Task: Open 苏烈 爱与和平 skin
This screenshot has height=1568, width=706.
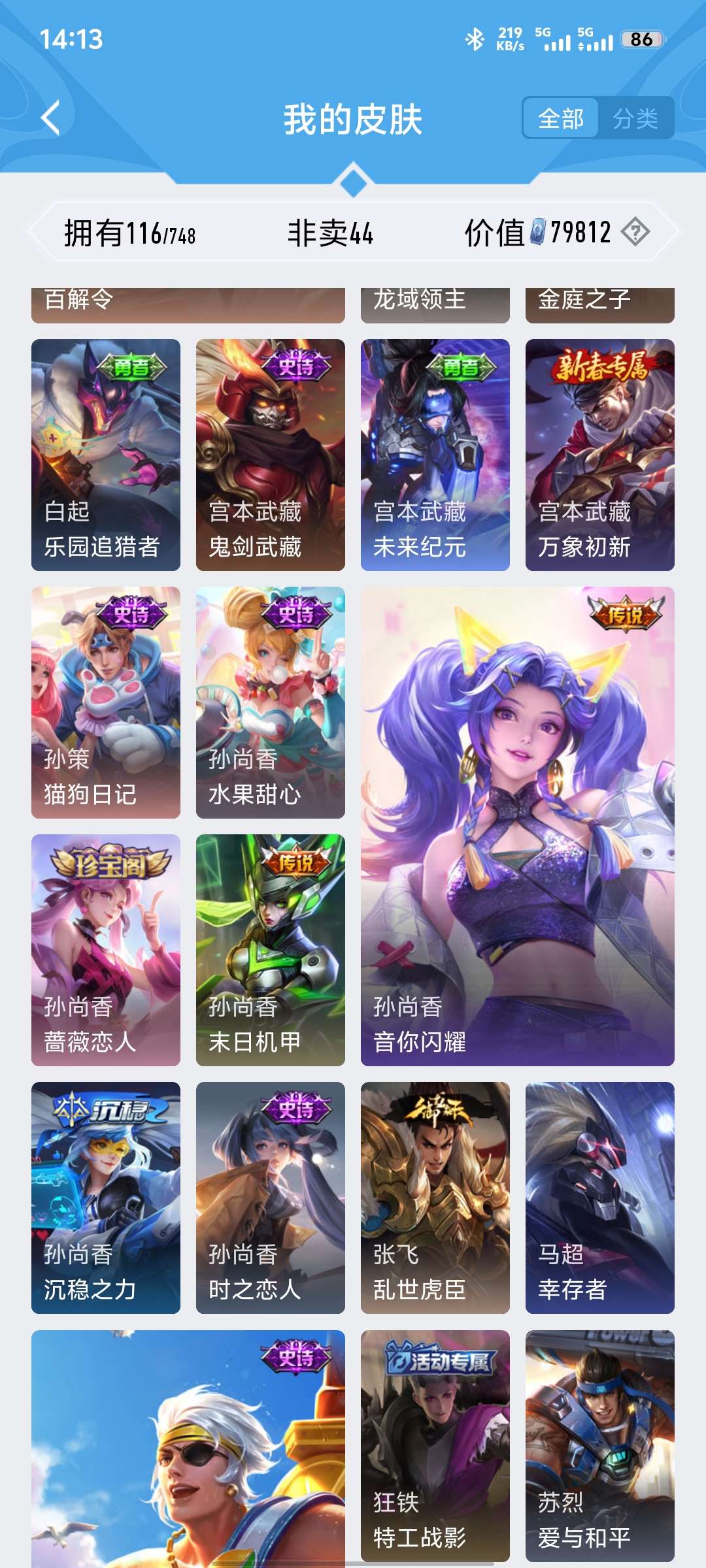Action: point(600,1445)
